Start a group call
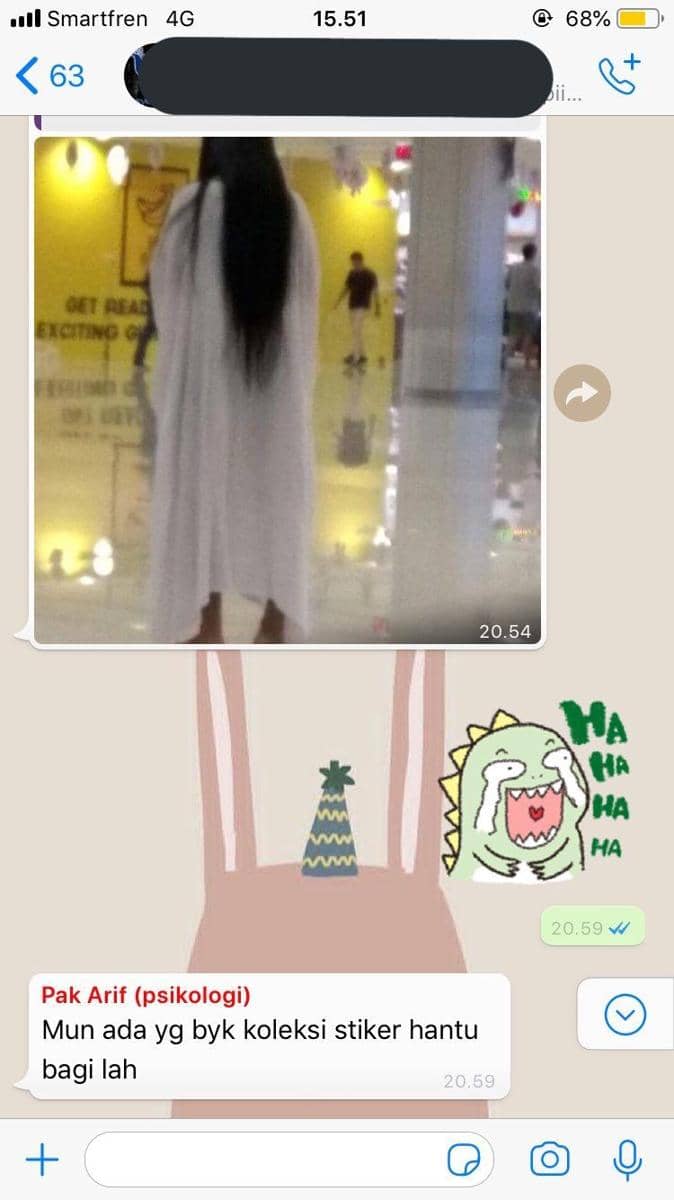 point(619,75)
